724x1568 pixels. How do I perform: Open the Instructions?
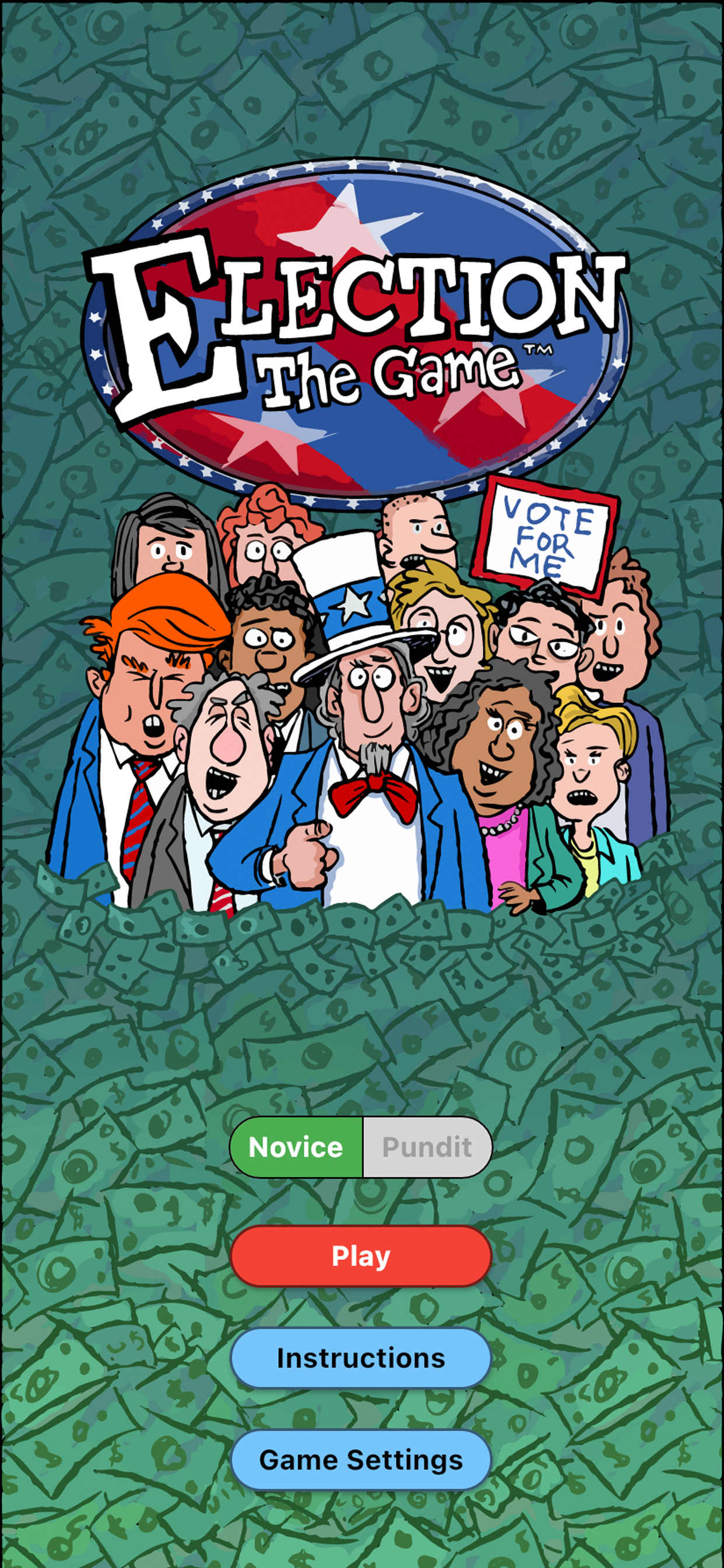(x=361, y=1358)
